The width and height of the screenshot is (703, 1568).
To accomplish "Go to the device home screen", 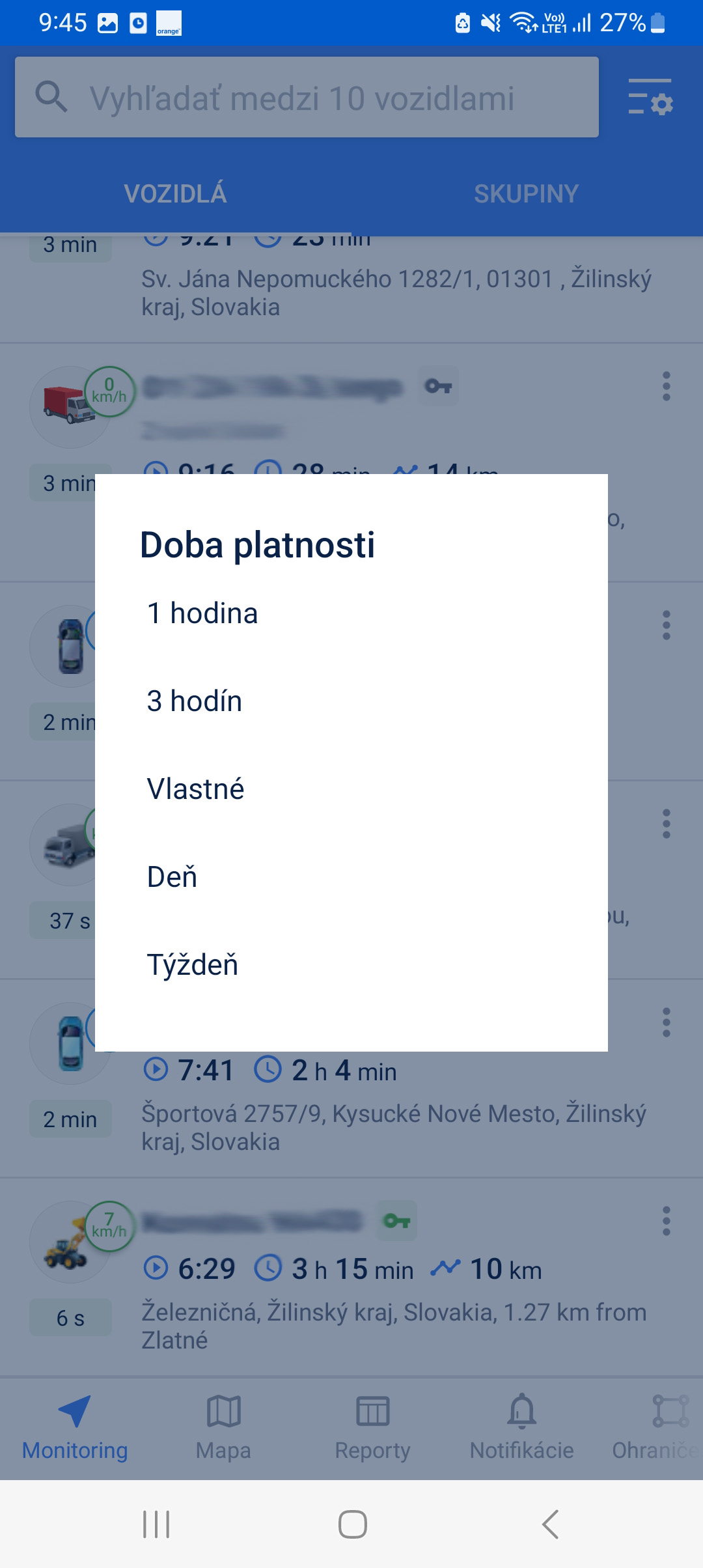I will 352,1524.
